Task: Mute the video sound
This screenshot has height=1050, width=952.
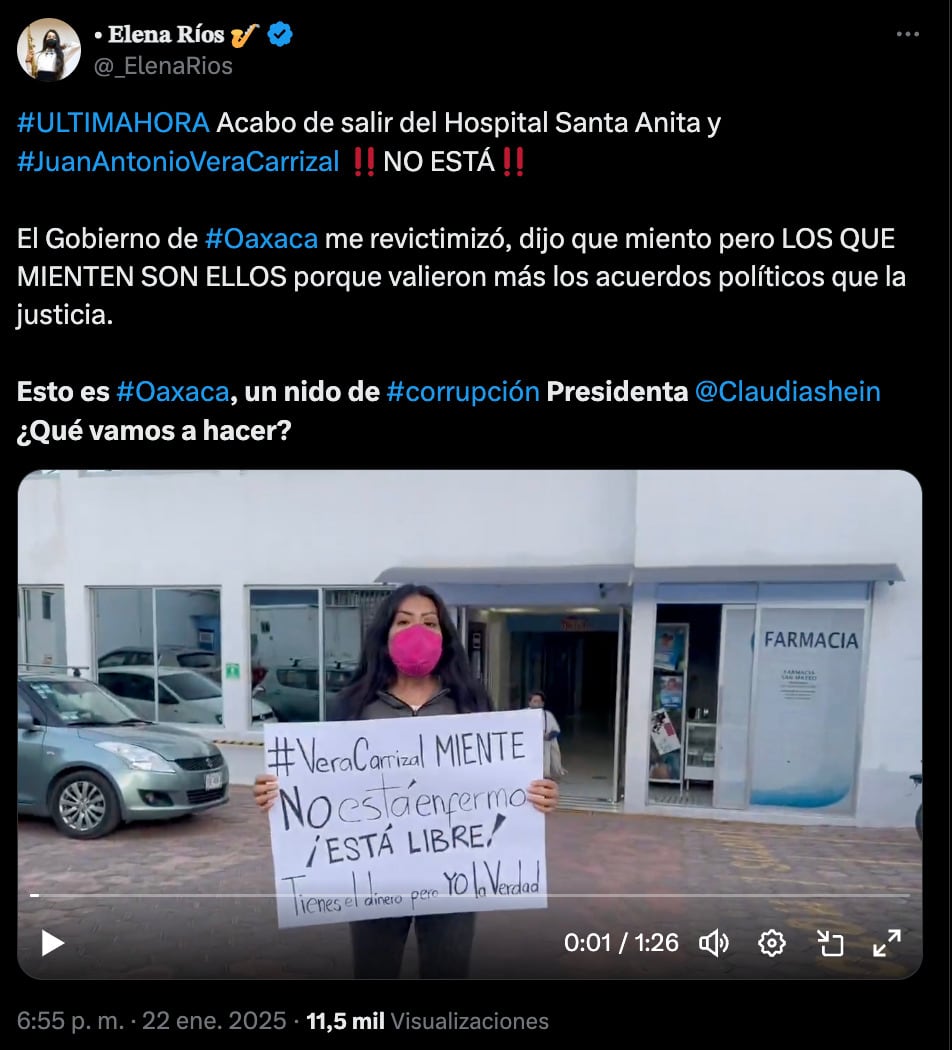Action: point(713,943)
